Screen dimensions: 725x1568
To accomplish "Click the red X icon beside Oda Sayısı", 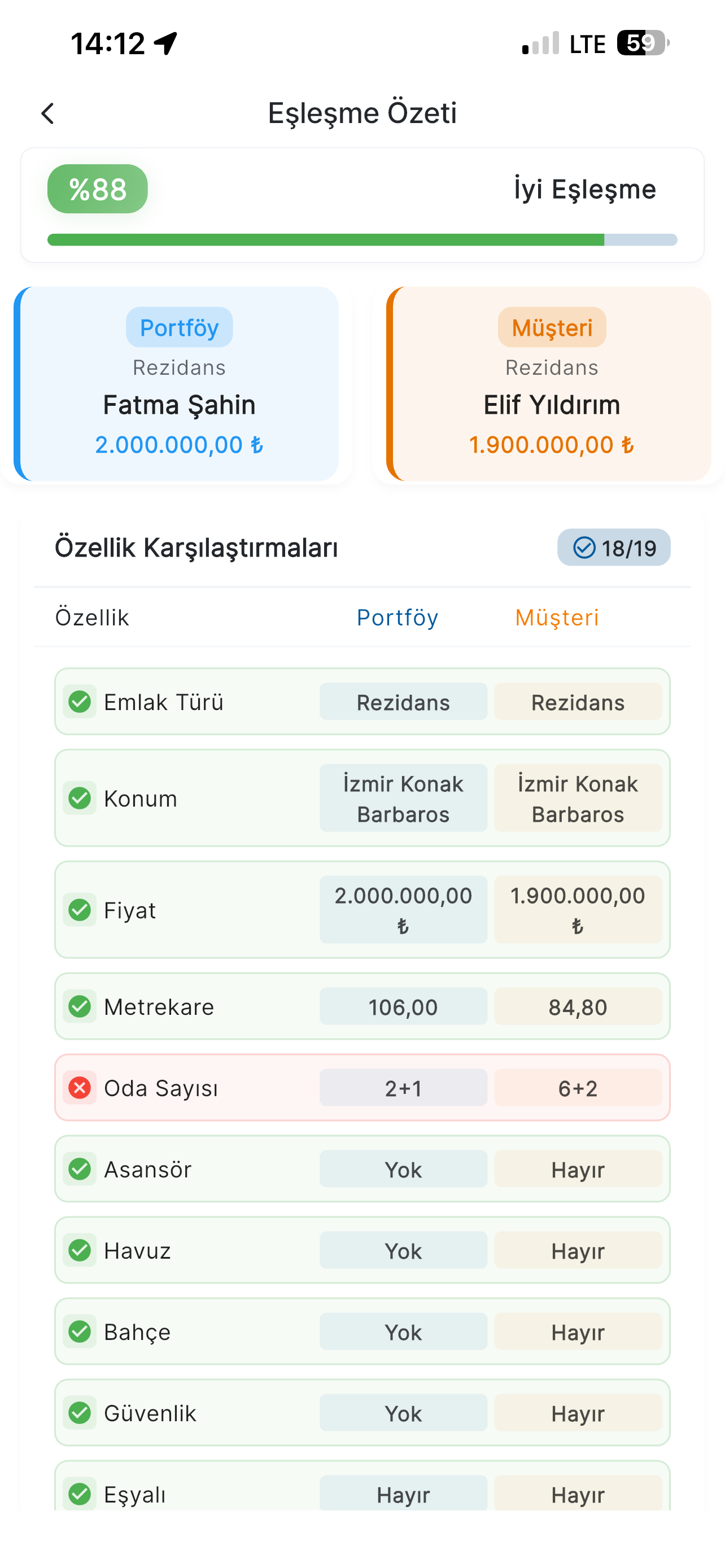I will coord(80,1088).
